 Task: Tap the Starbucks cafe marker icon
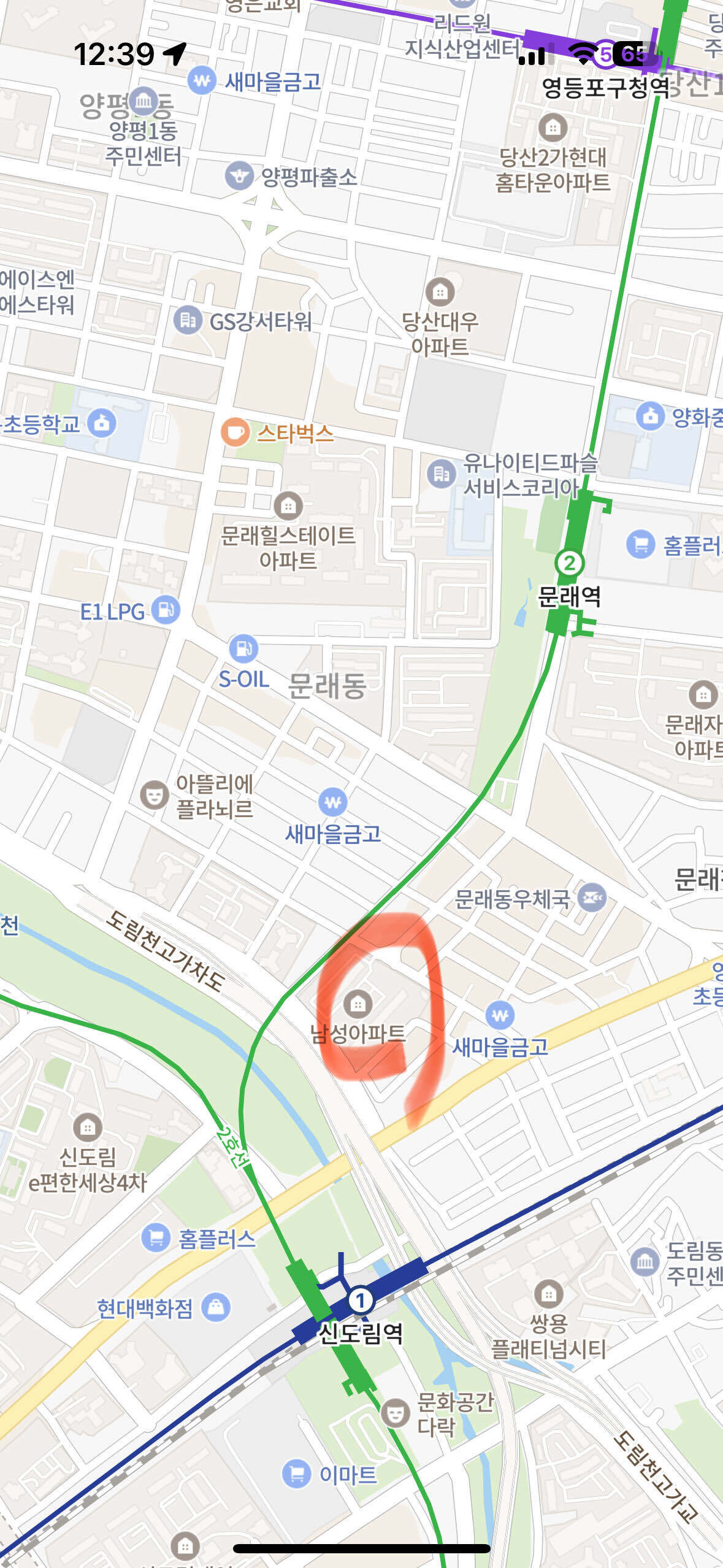235,433
